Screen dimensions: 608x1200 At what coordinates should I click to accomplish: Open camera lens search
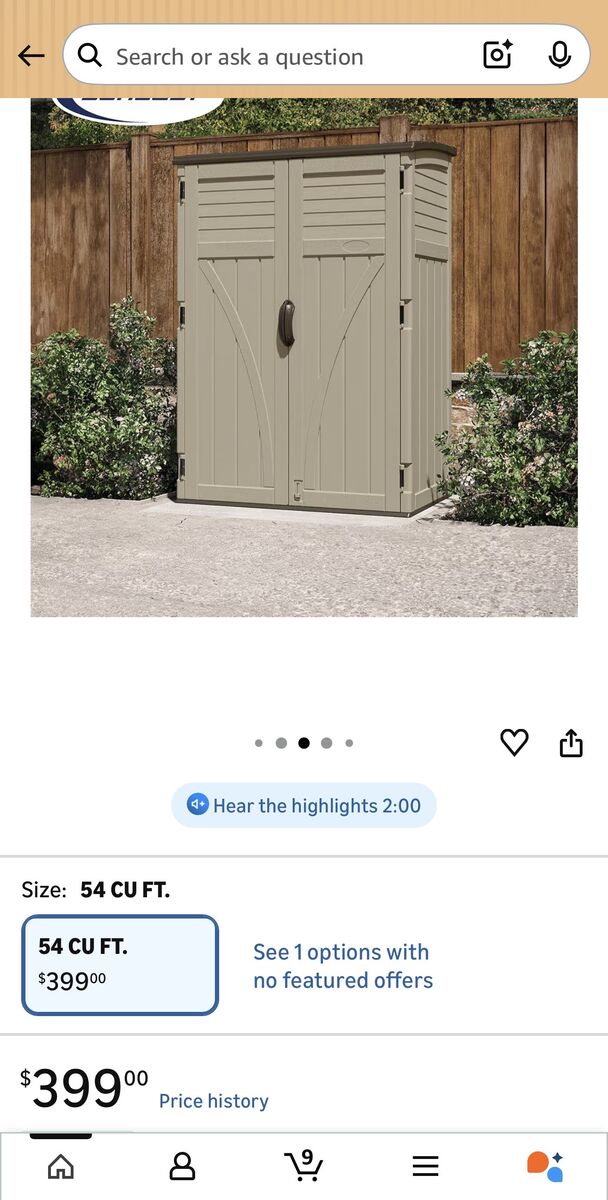tap(498, 56)
